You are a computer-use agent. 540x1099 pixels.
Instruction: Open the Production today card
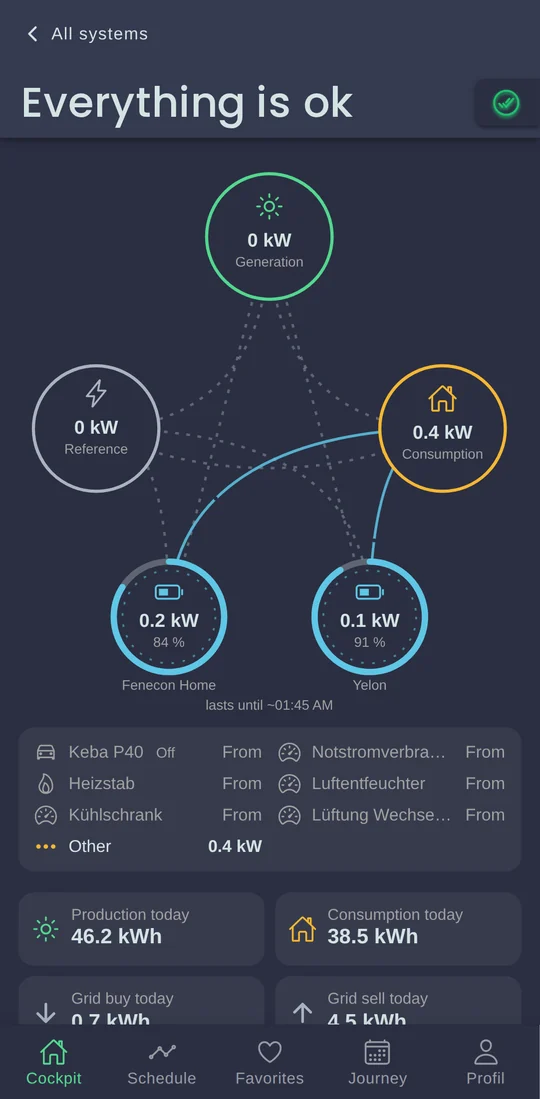[141, 929]
